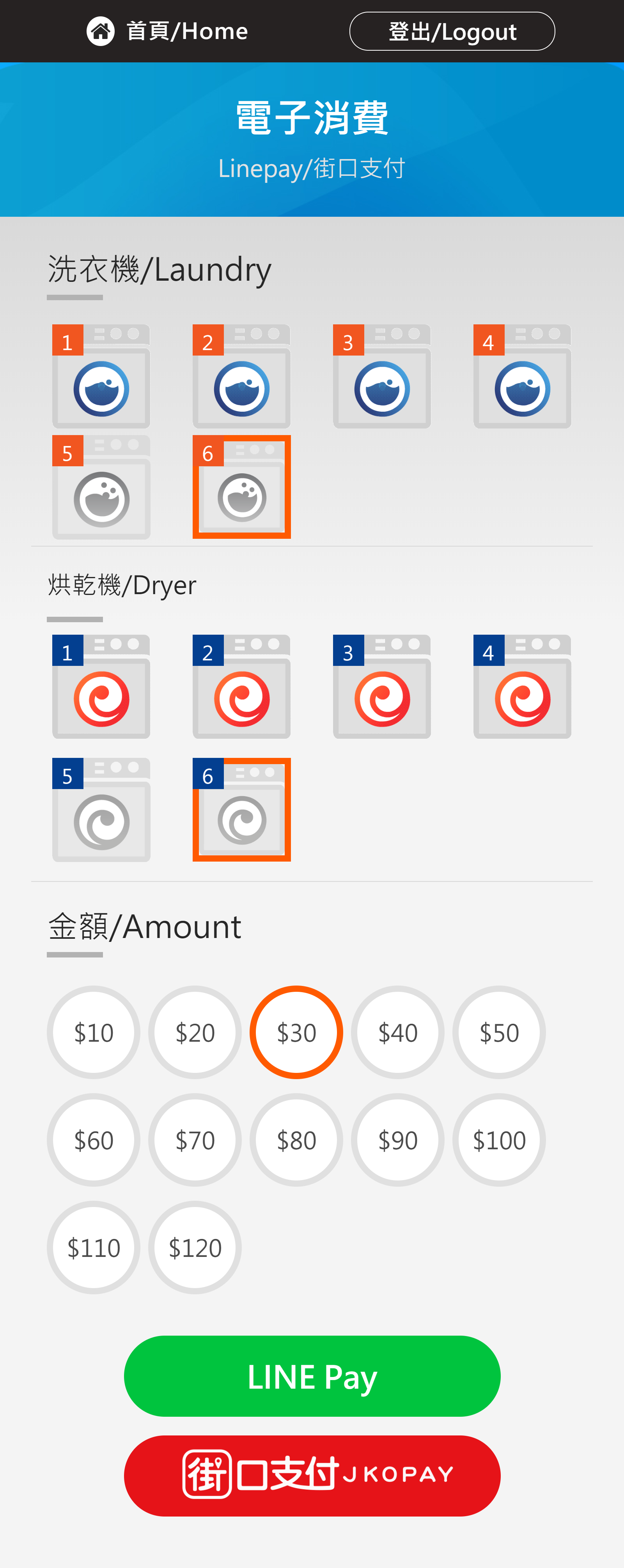
Task: Choose the $30 amount
Action: [x=296, y=1033]
